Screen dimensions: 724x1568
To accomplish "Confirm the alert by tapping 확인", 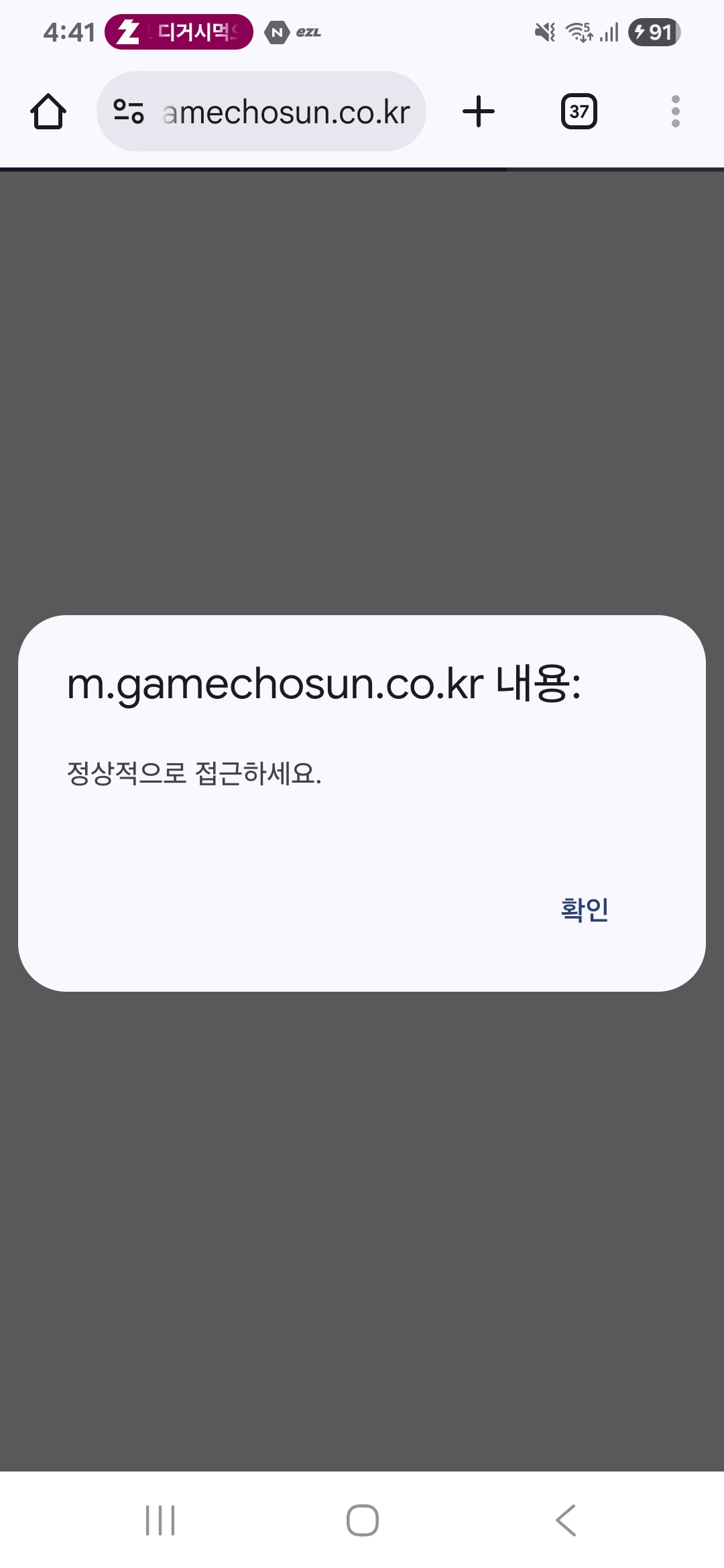I will (585, 909).
